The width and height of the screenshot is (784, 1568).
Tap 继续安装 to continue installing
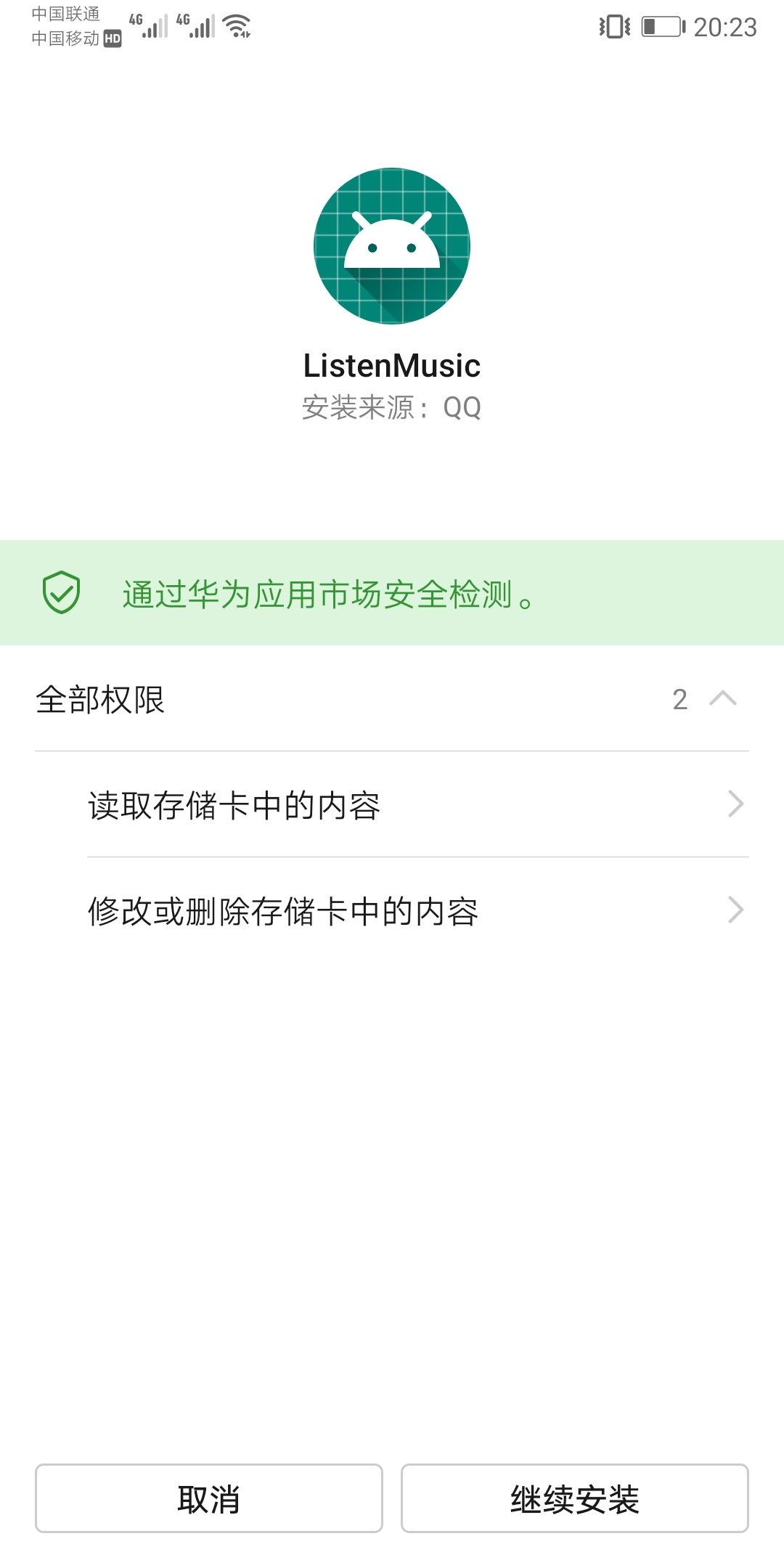coord(575,1498)
